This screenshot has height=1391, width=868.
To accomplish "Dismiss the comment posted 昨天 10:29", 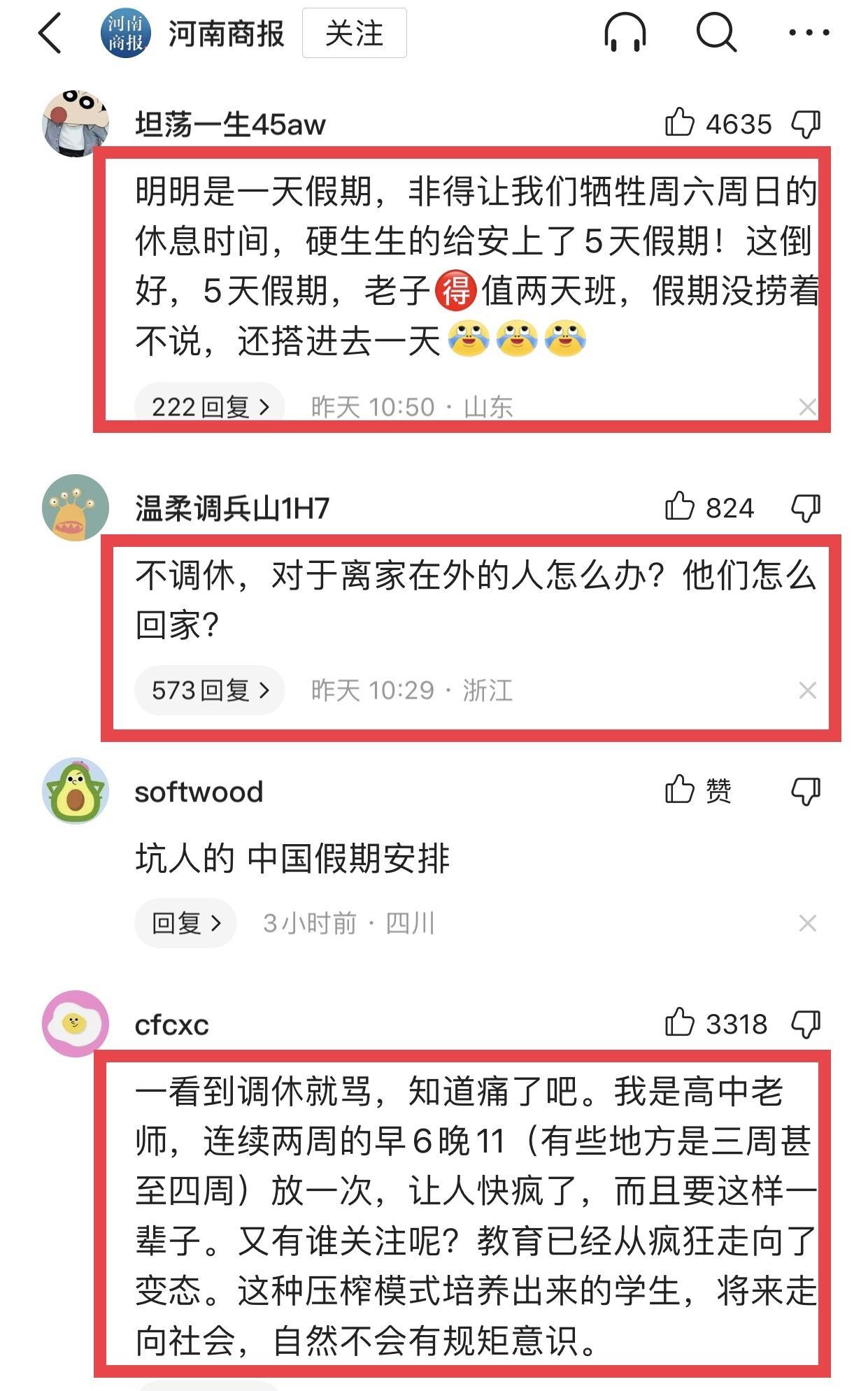I will click(x=807, y=691).
